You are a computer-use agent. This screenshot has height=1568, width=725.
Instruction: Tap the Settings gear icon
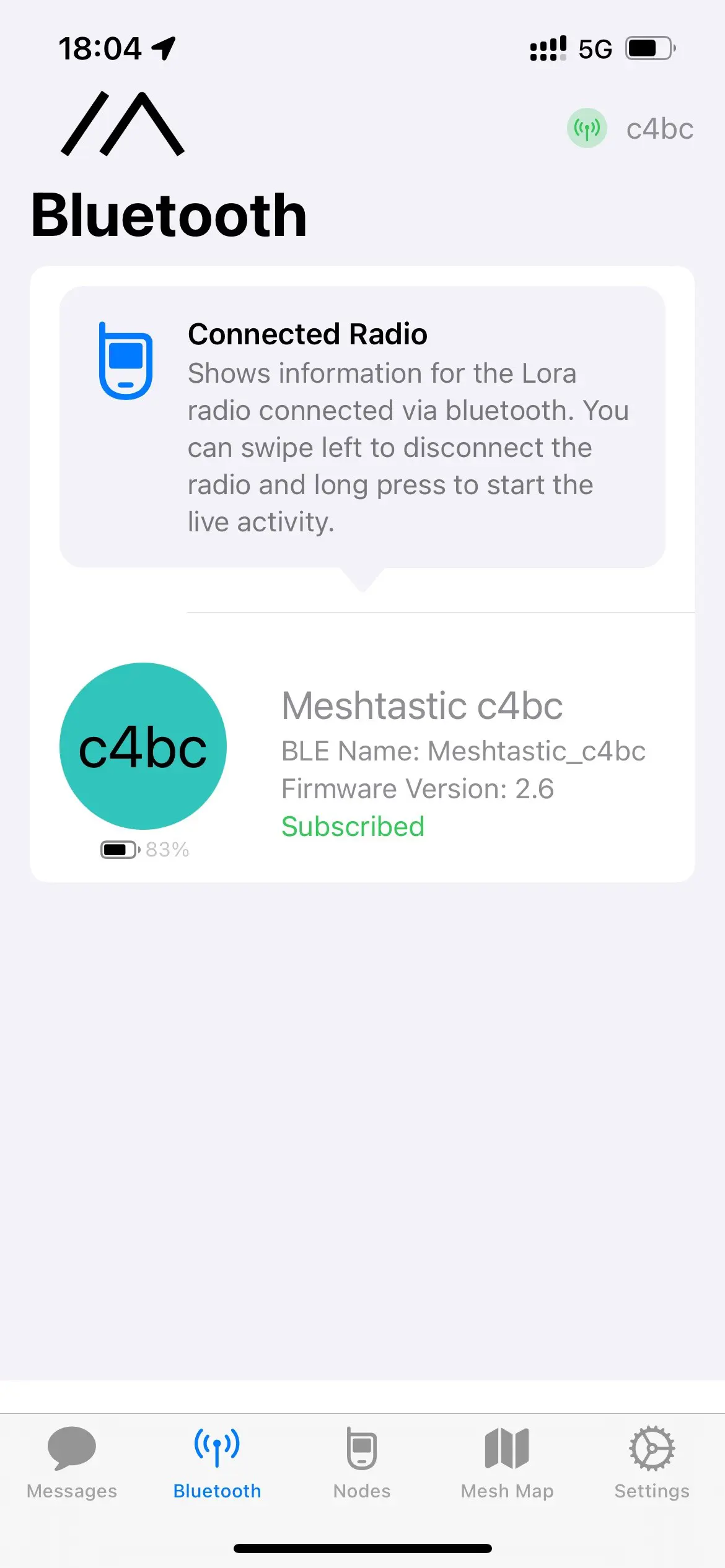click(x=652, y=1449)
